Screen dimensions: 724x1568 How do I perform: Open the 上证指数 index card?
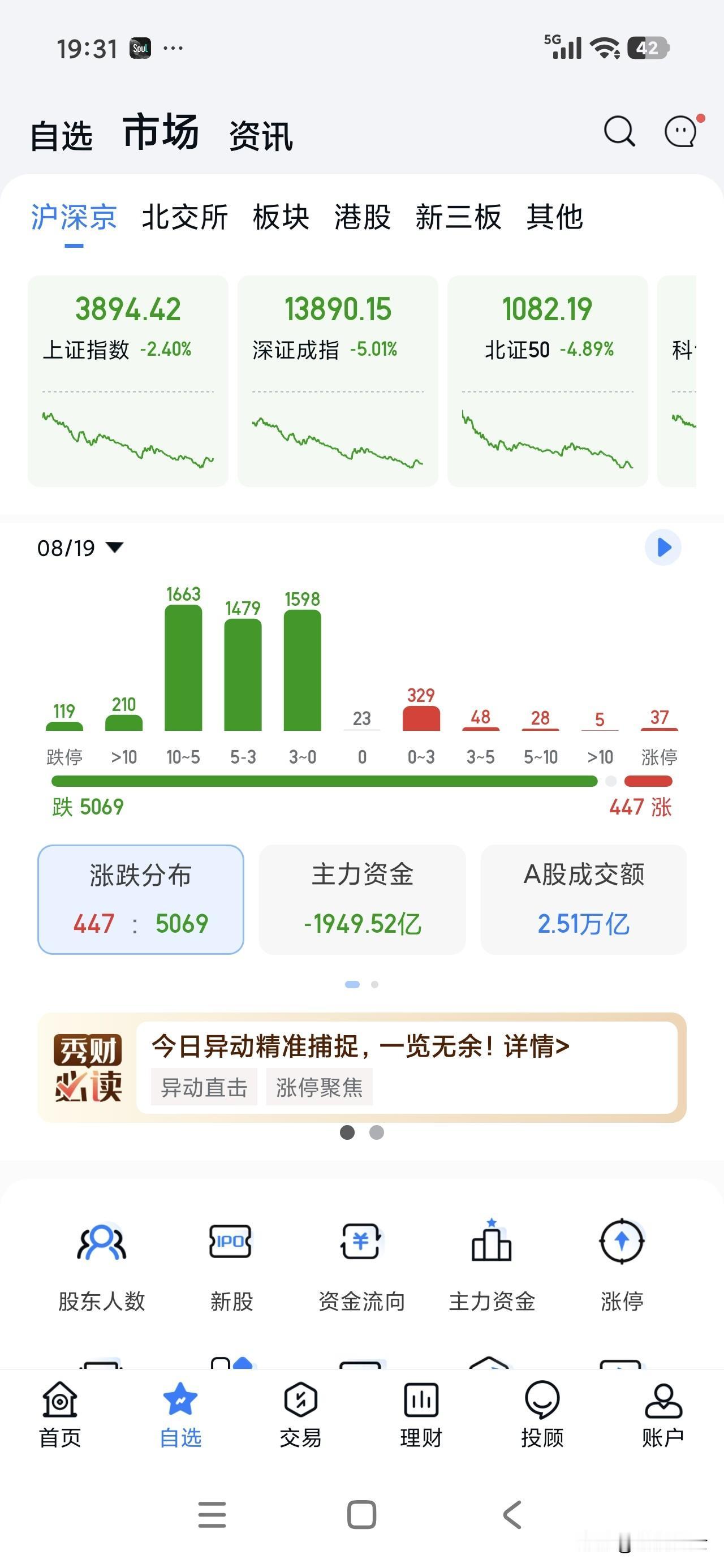coord(128,381)
